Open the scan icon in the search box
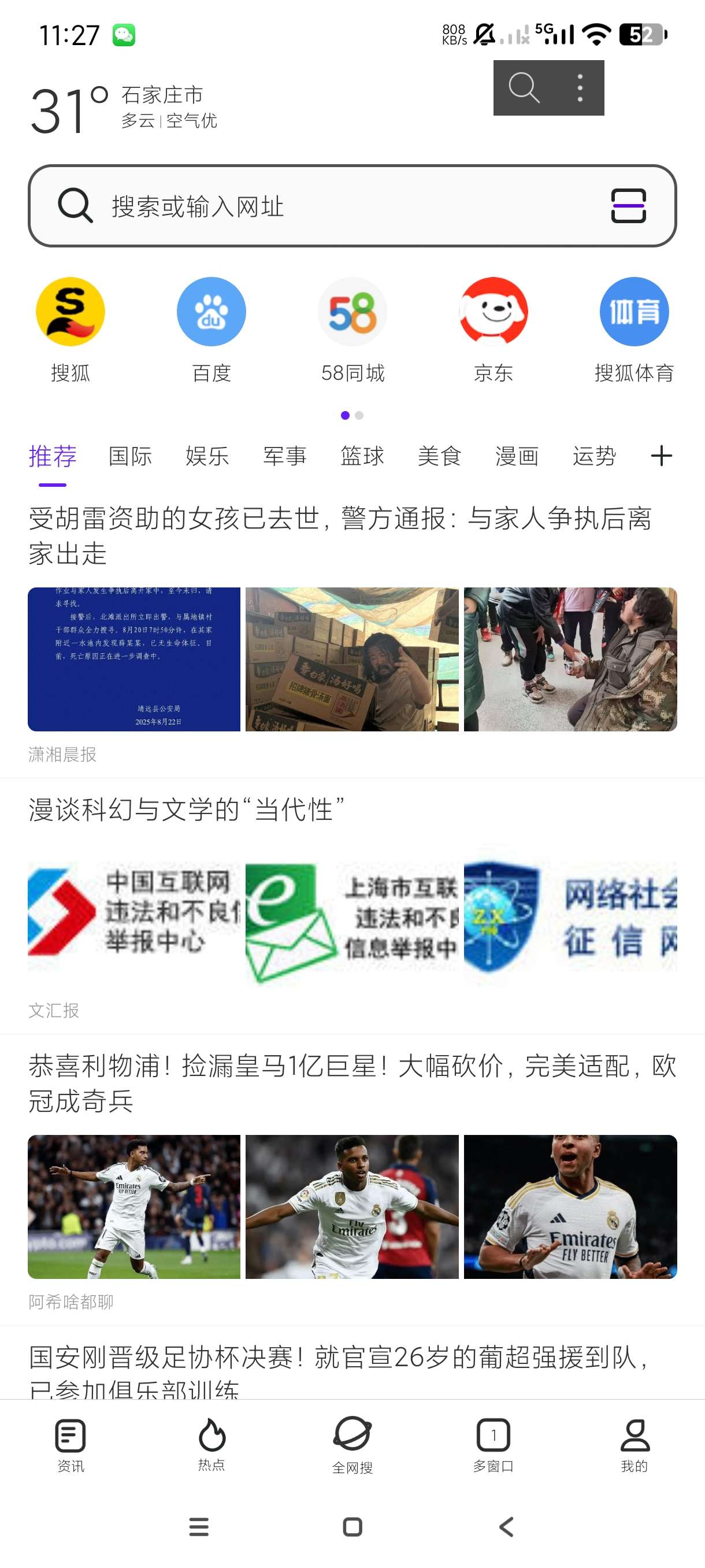Image resolution: width=705 pixels, height=1568 pixels. [x=628, y=206]
